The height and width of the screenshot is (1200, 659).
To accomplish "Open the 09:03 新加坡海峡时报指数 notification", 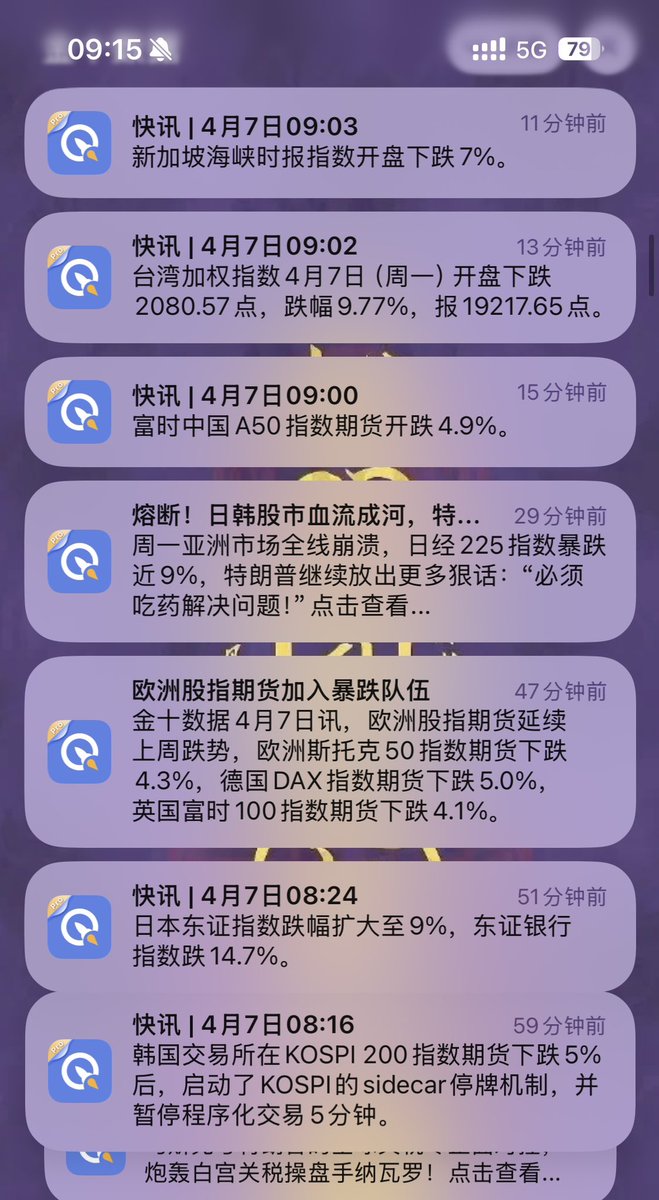I will tap(330, 142).
